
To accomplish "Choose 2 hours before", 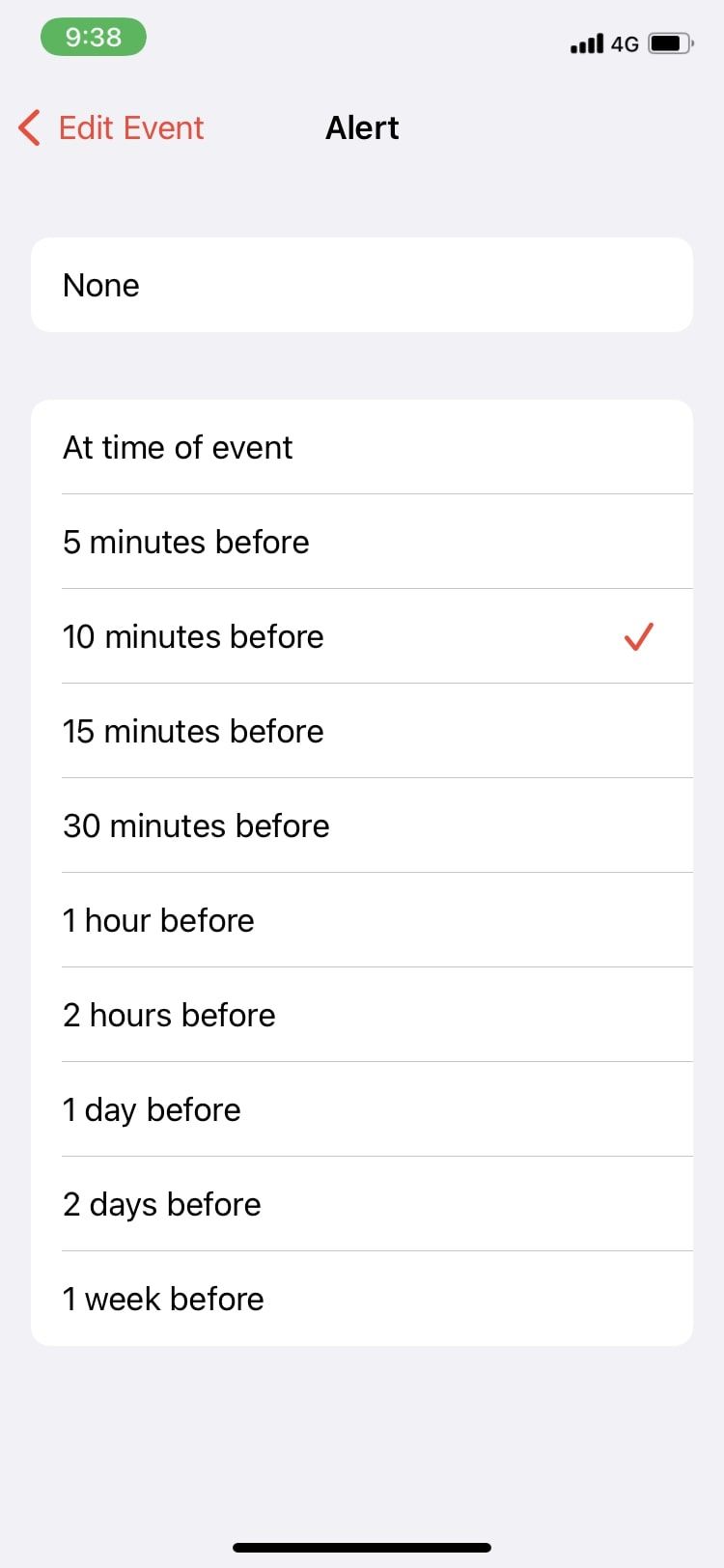I will (x=361, y=1015).
